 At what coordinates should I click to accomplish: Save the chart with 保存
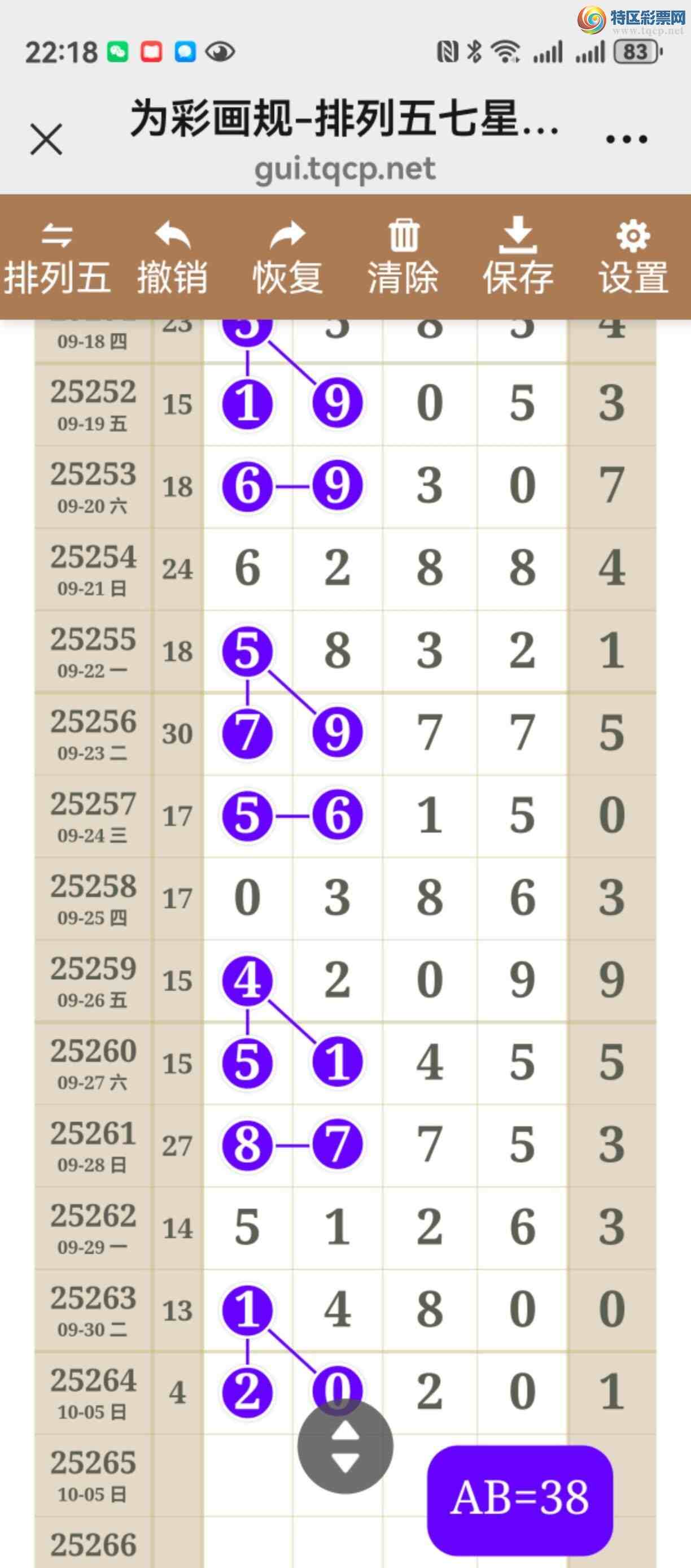point(518,258)
